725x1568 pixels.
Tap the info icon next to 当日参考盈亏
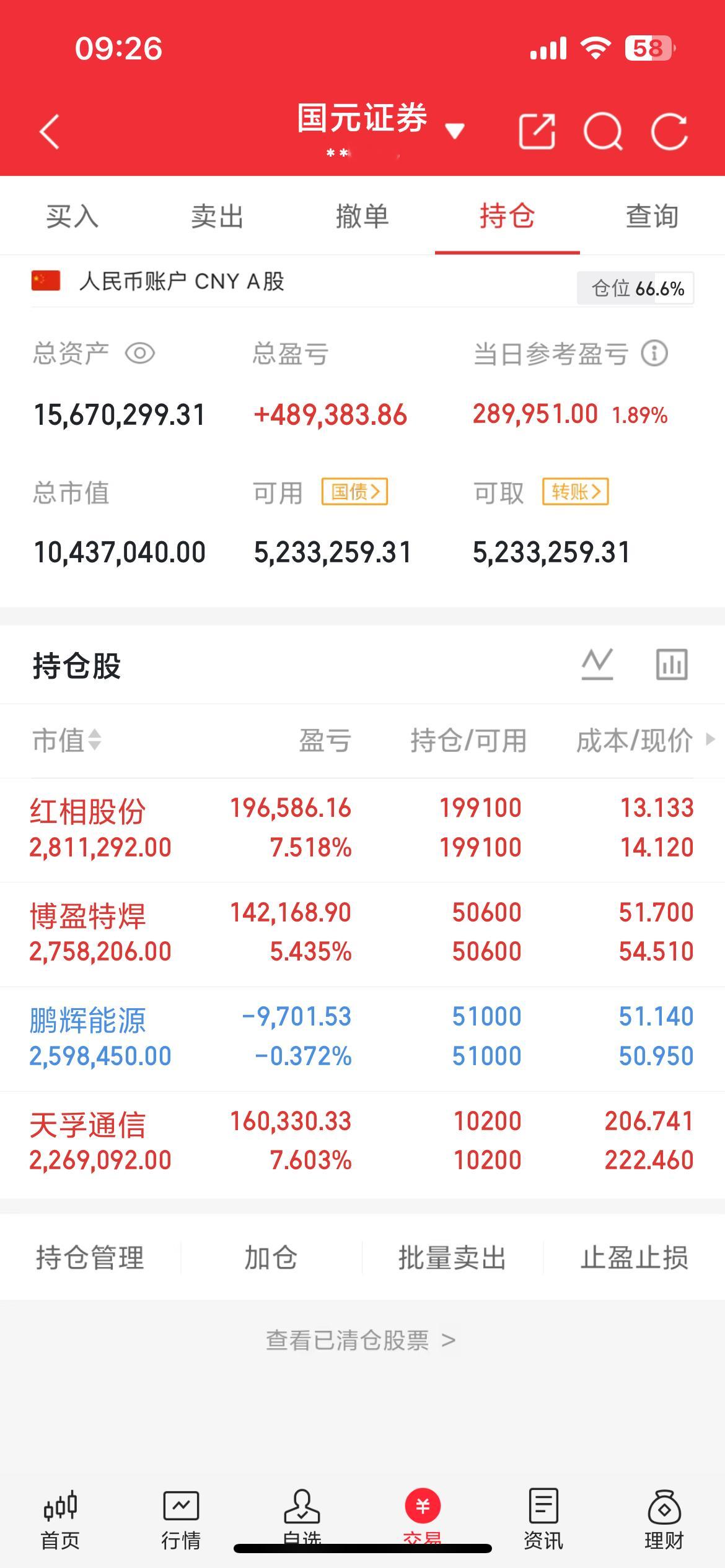[654, 354]
